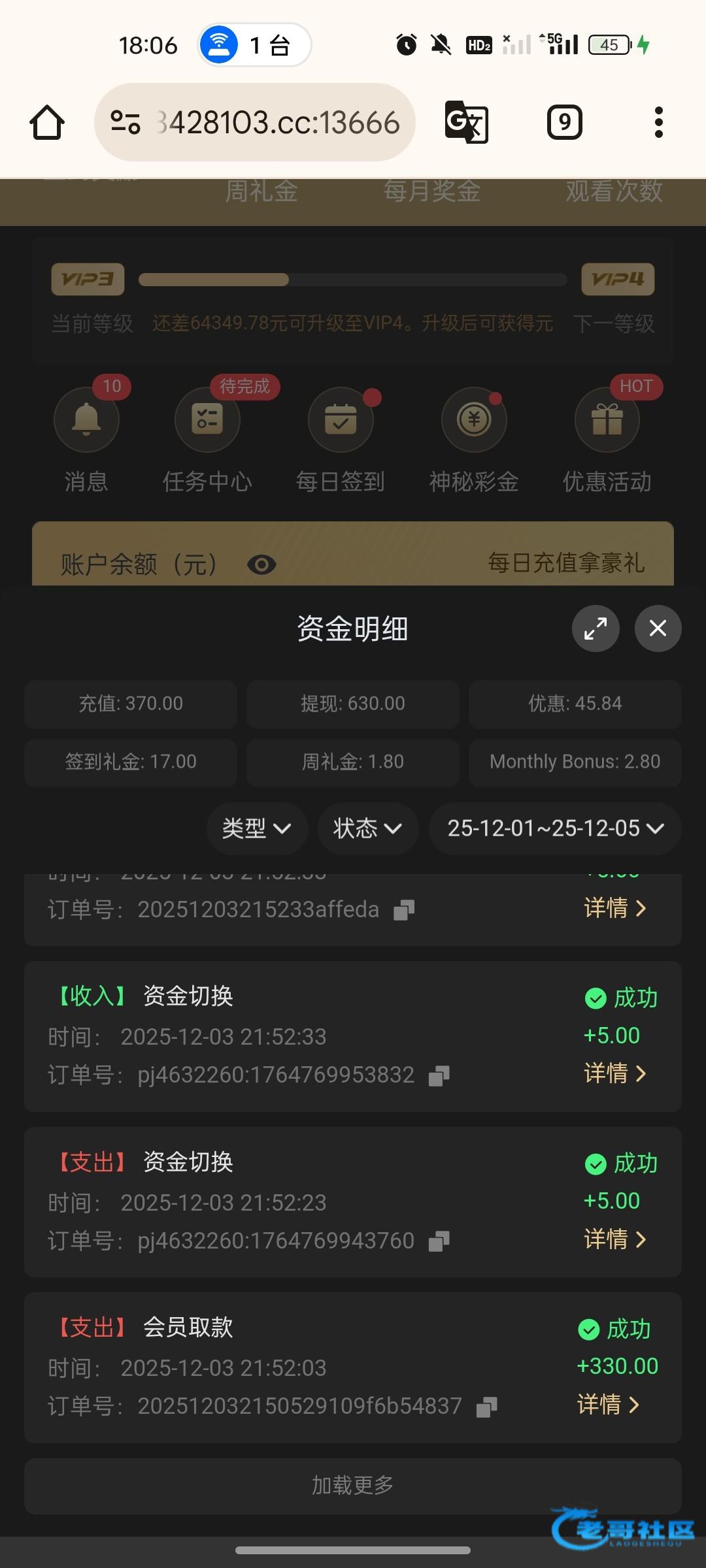Open details for order 20251203215233affeda
This screenshot has height=1568, width=706.
tap(614, 908)
